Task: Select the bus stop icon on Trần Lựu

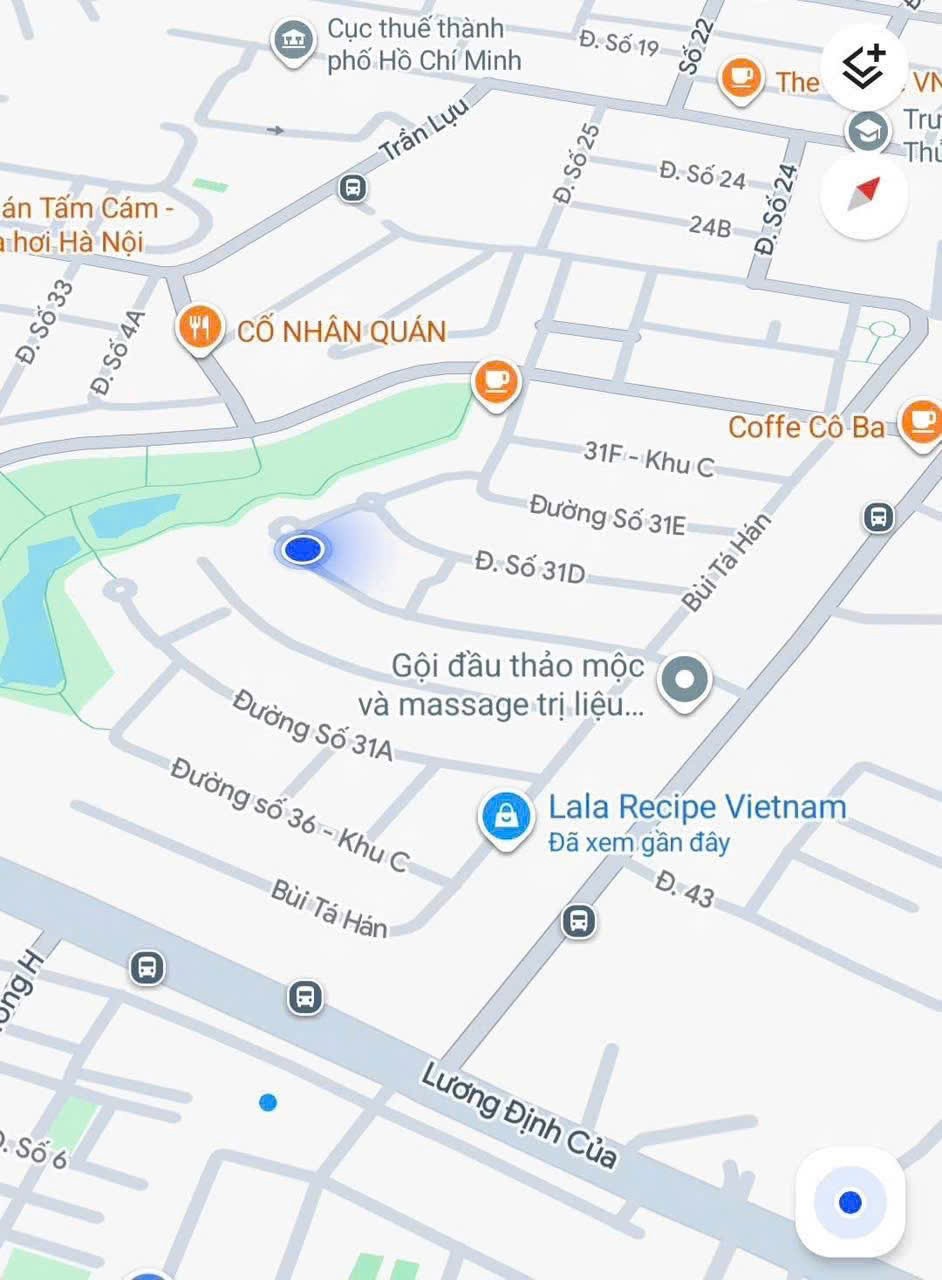Action: click(352, 188)
